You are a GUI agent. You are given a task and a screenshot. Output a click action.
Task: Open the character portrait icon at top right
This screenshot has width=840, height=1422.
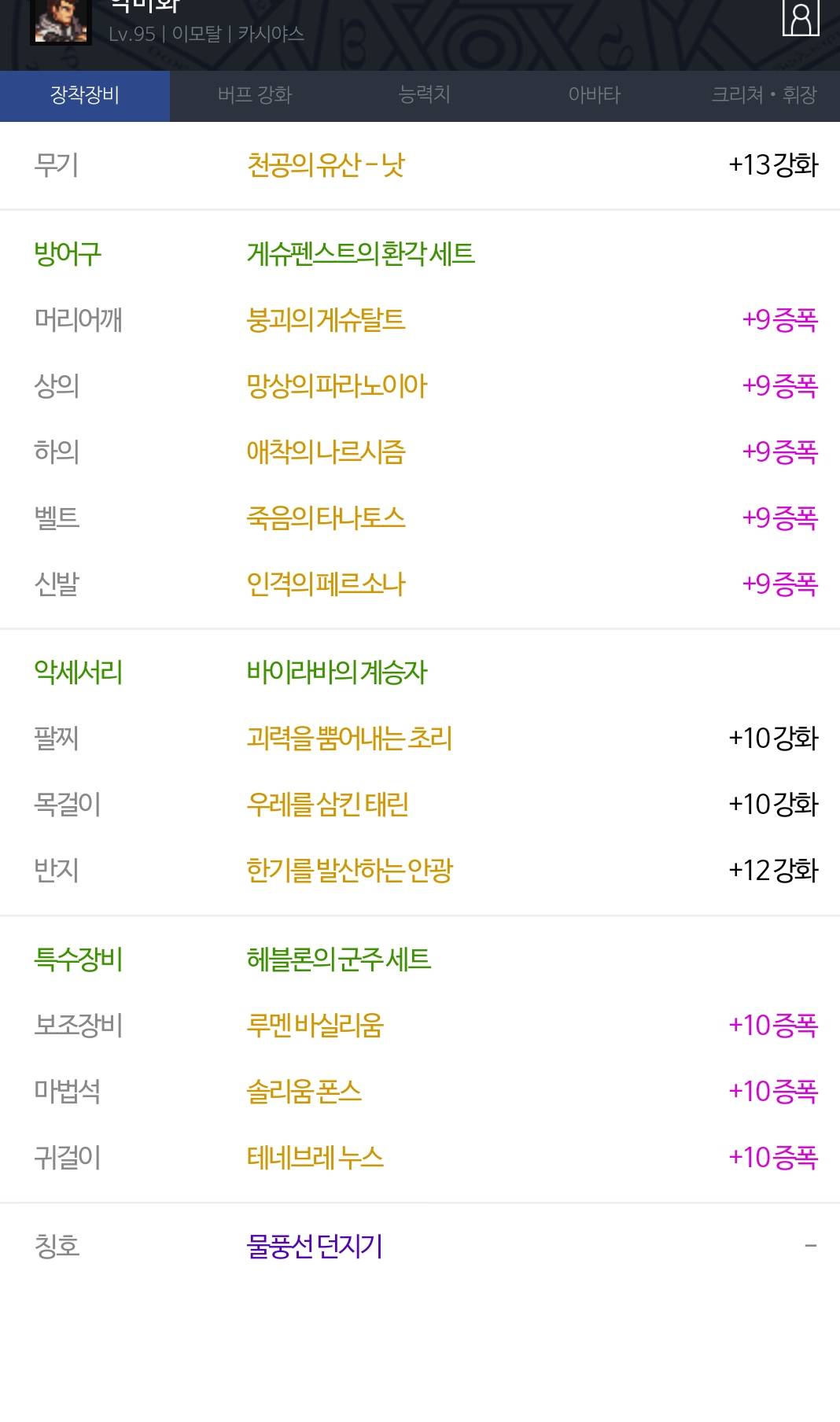coord(801,17)
